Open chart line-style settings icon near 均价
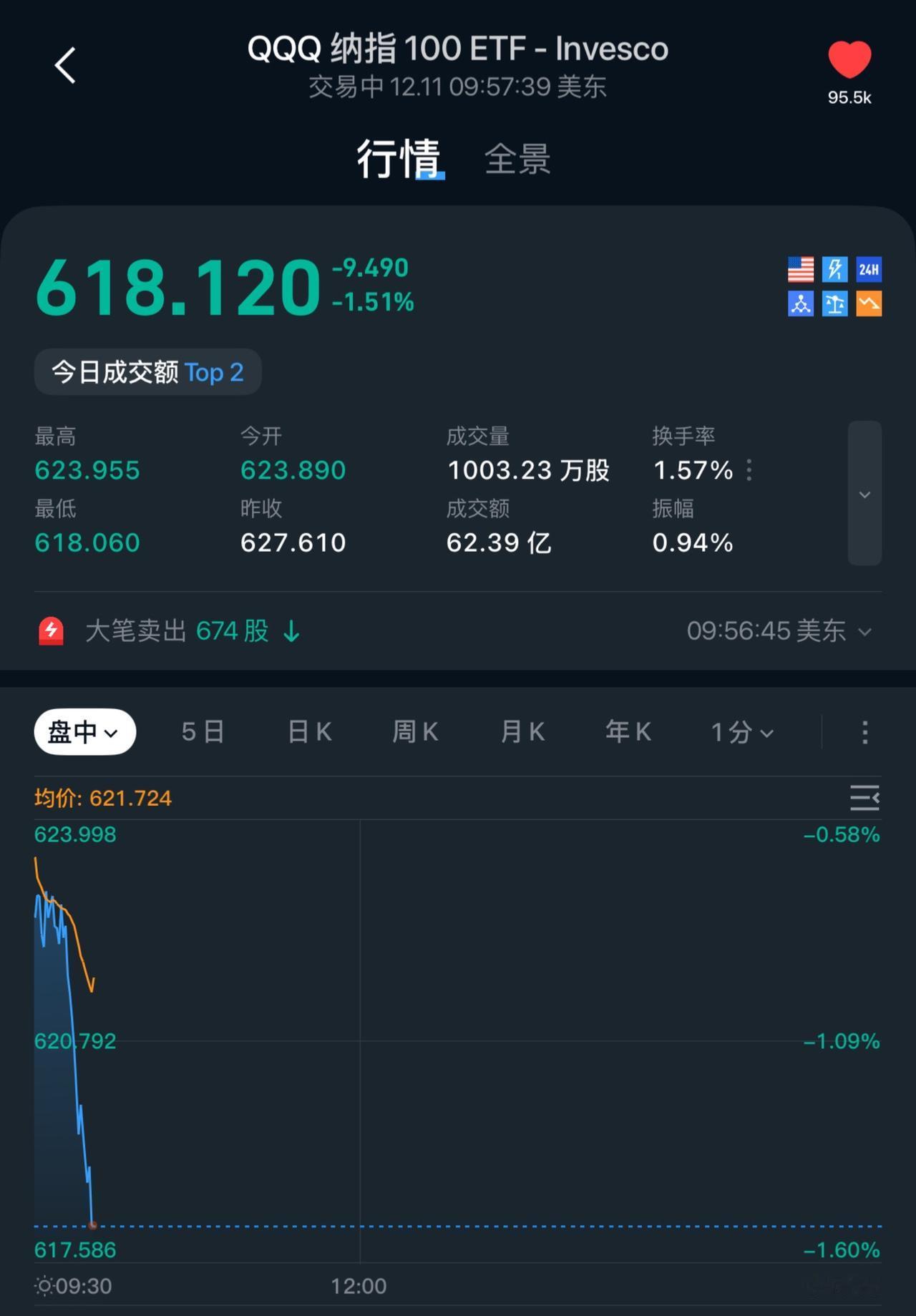This screenshot has width=916, height=1316. click(x=864, y=798)
